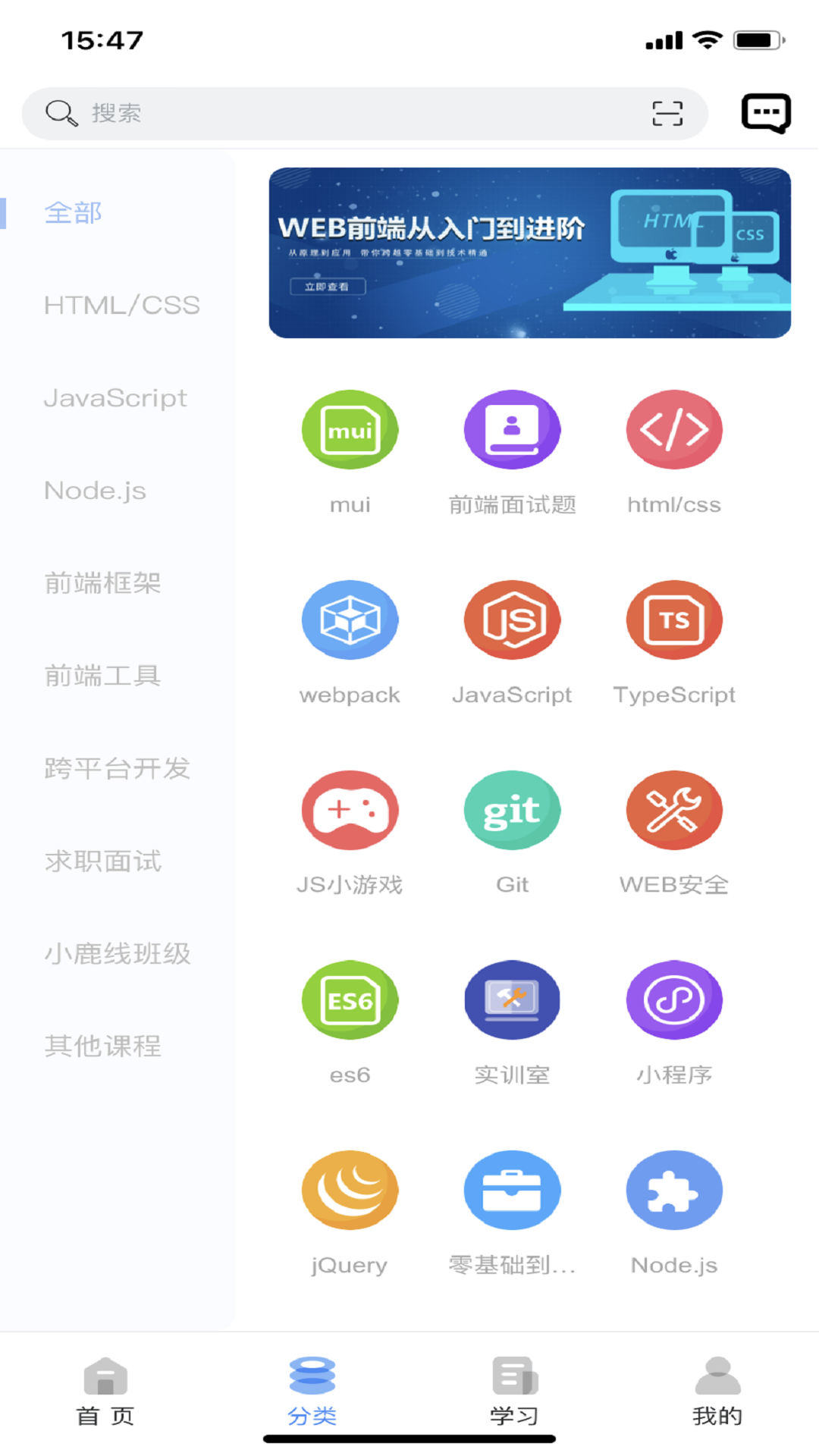819x1456 pixels.
Task: Select the TypeScript TS icon
Action: pos(674,620)
